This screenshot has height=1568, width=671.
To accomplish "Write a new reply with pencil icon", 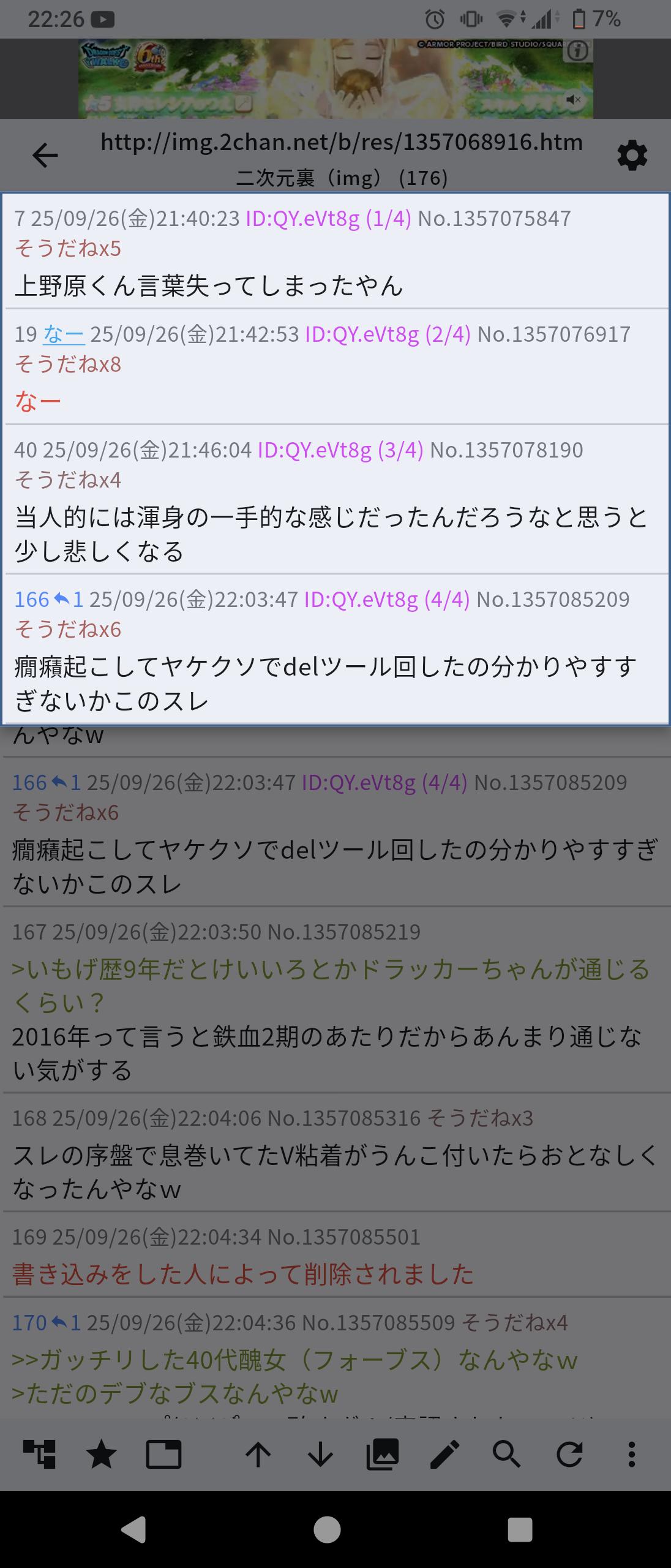I will click(x=445, y=1453).
